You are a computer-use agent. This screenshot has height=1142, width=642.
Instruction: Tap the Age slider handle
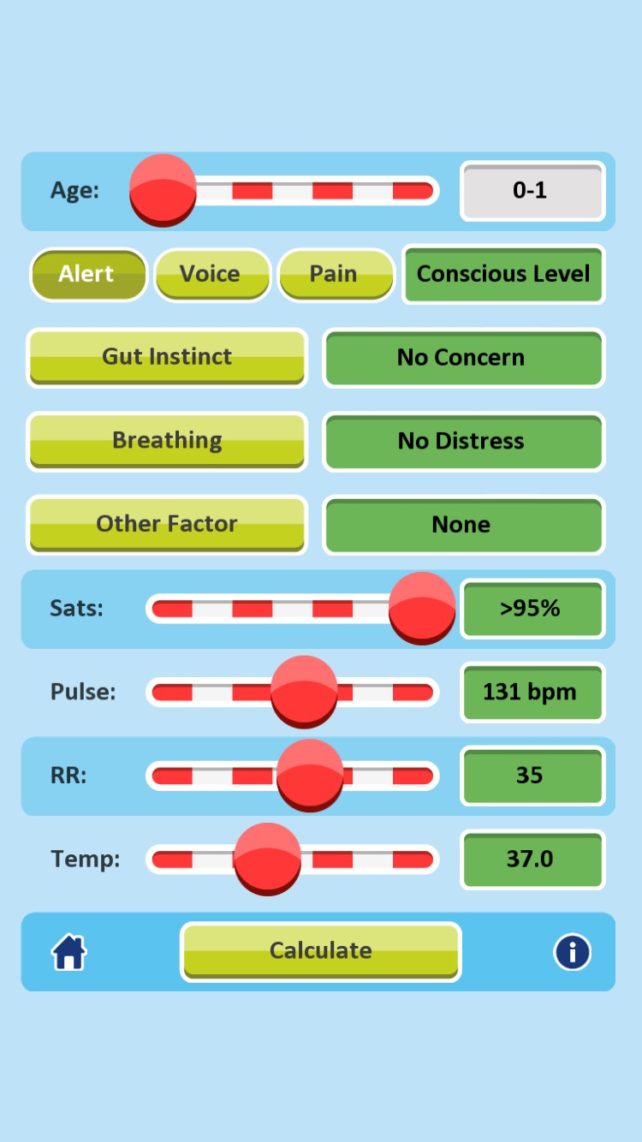163,191
